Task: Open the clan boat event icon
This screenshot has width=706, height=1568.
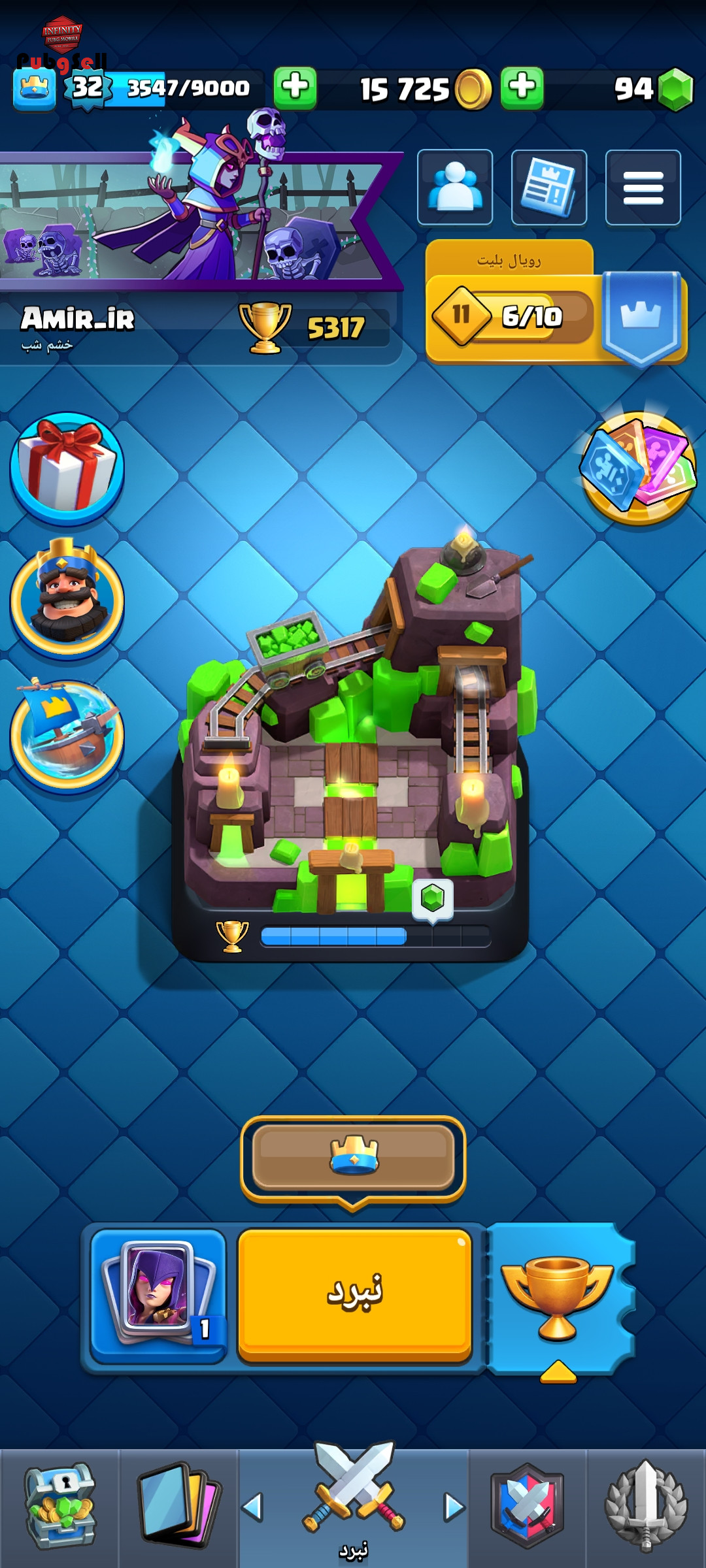Action: point(67,733)
